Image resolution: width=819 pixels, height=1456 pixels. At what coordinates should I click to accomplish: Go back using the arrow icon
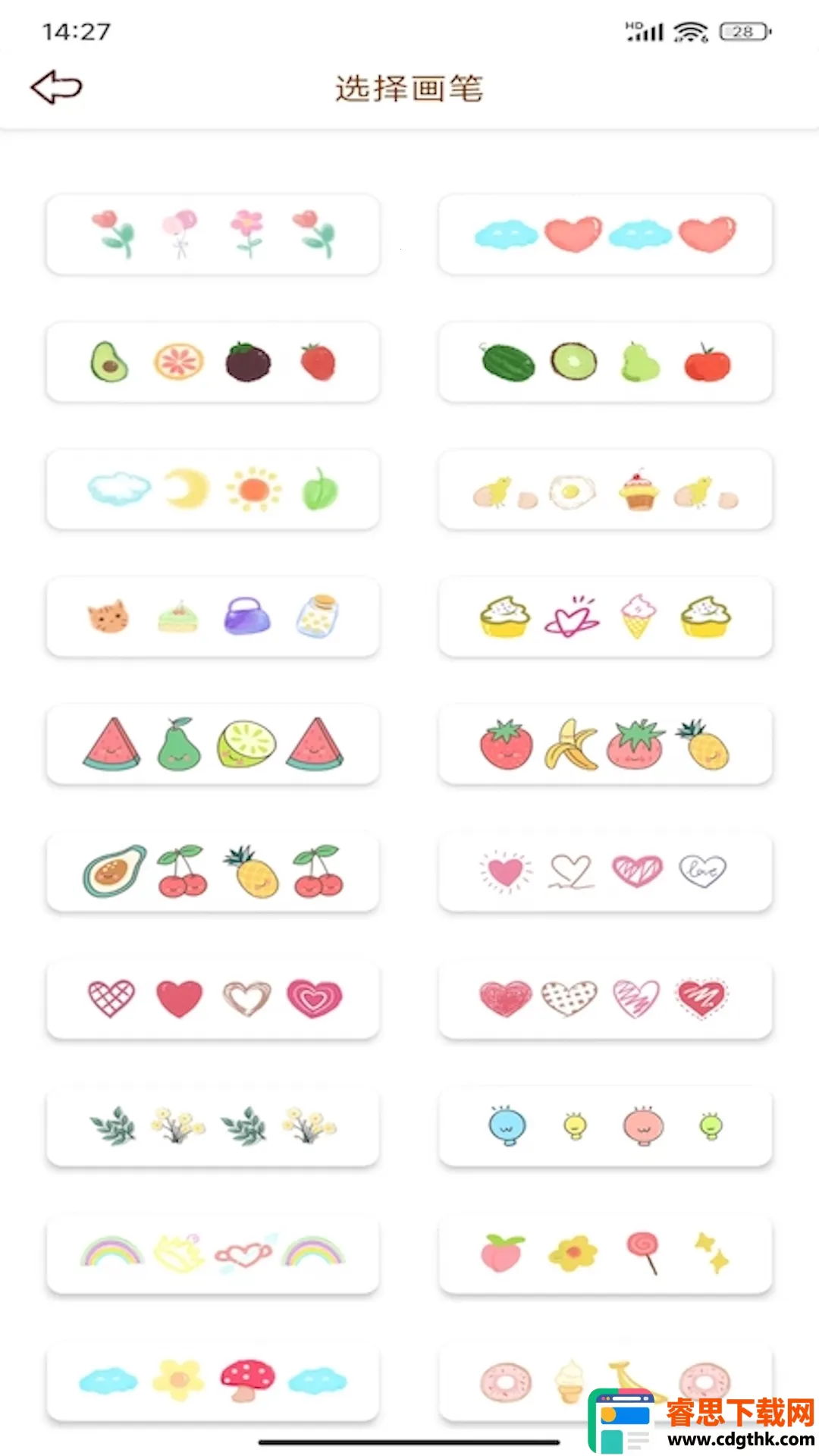pyautogui.click(x=57, y=87)
